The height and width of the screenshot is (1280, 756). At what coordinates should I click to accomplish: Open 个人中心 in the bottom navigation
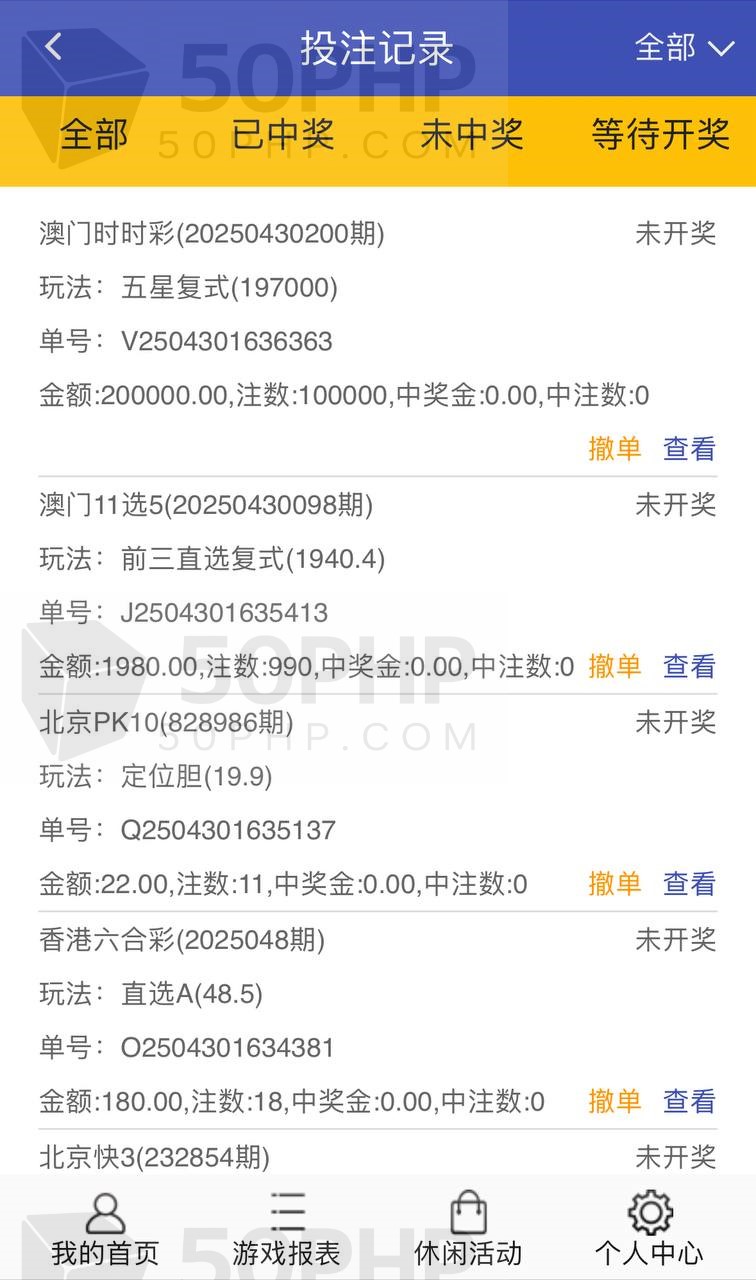click(649, 1230)
